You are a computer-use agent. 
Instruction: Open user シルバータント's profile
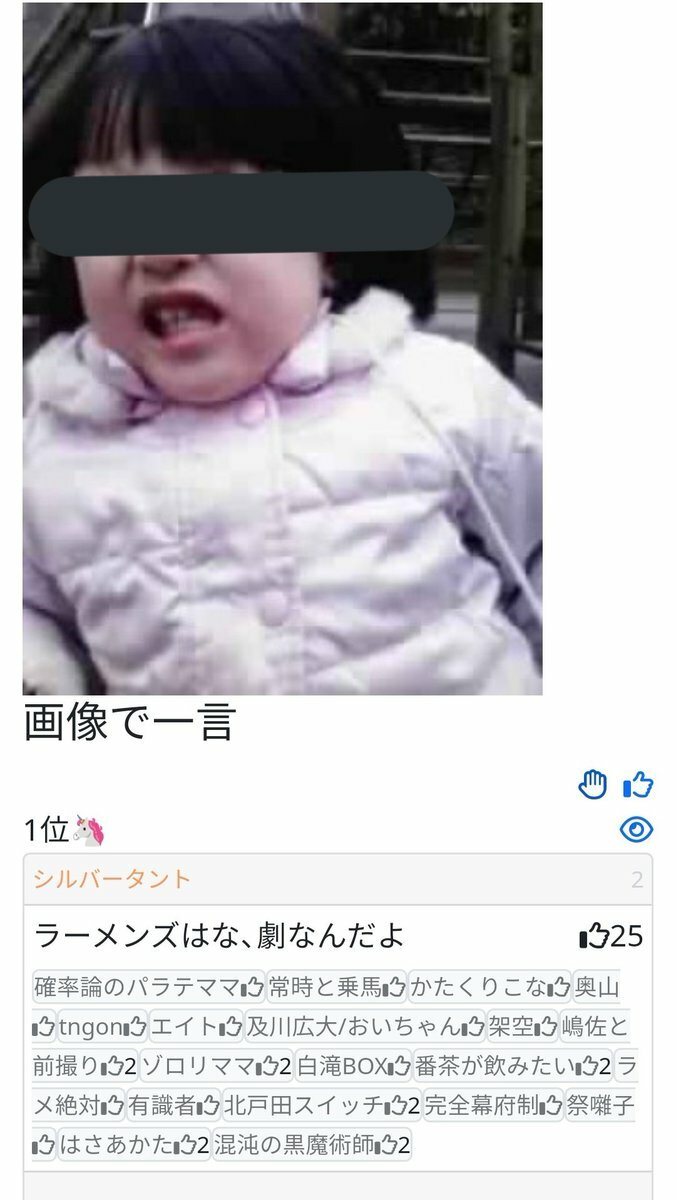pos(112,879)
